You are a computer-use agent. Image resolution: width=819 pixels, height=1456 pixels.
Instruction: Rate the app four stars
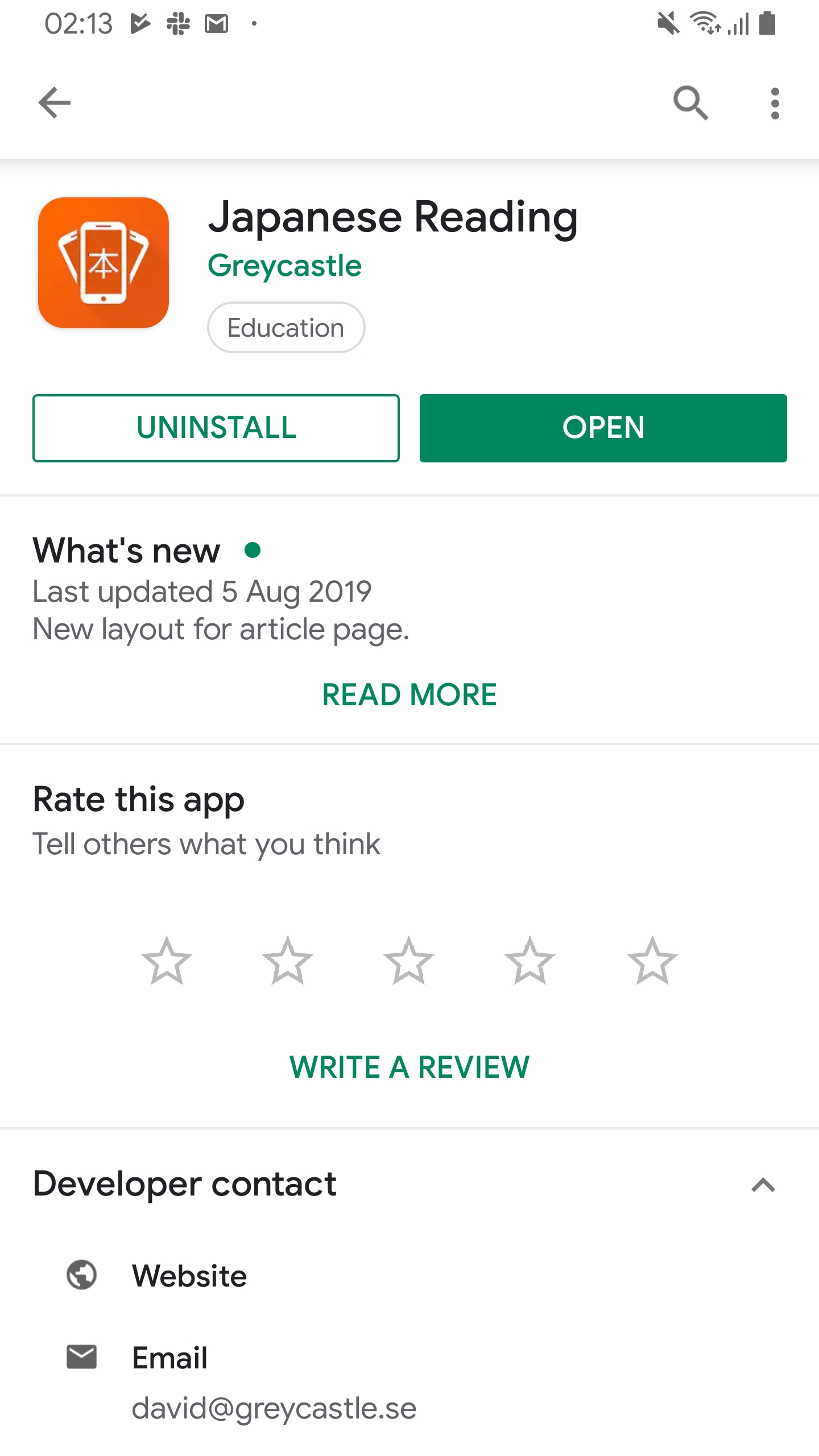pyautogui.click(x=530, y=961)
